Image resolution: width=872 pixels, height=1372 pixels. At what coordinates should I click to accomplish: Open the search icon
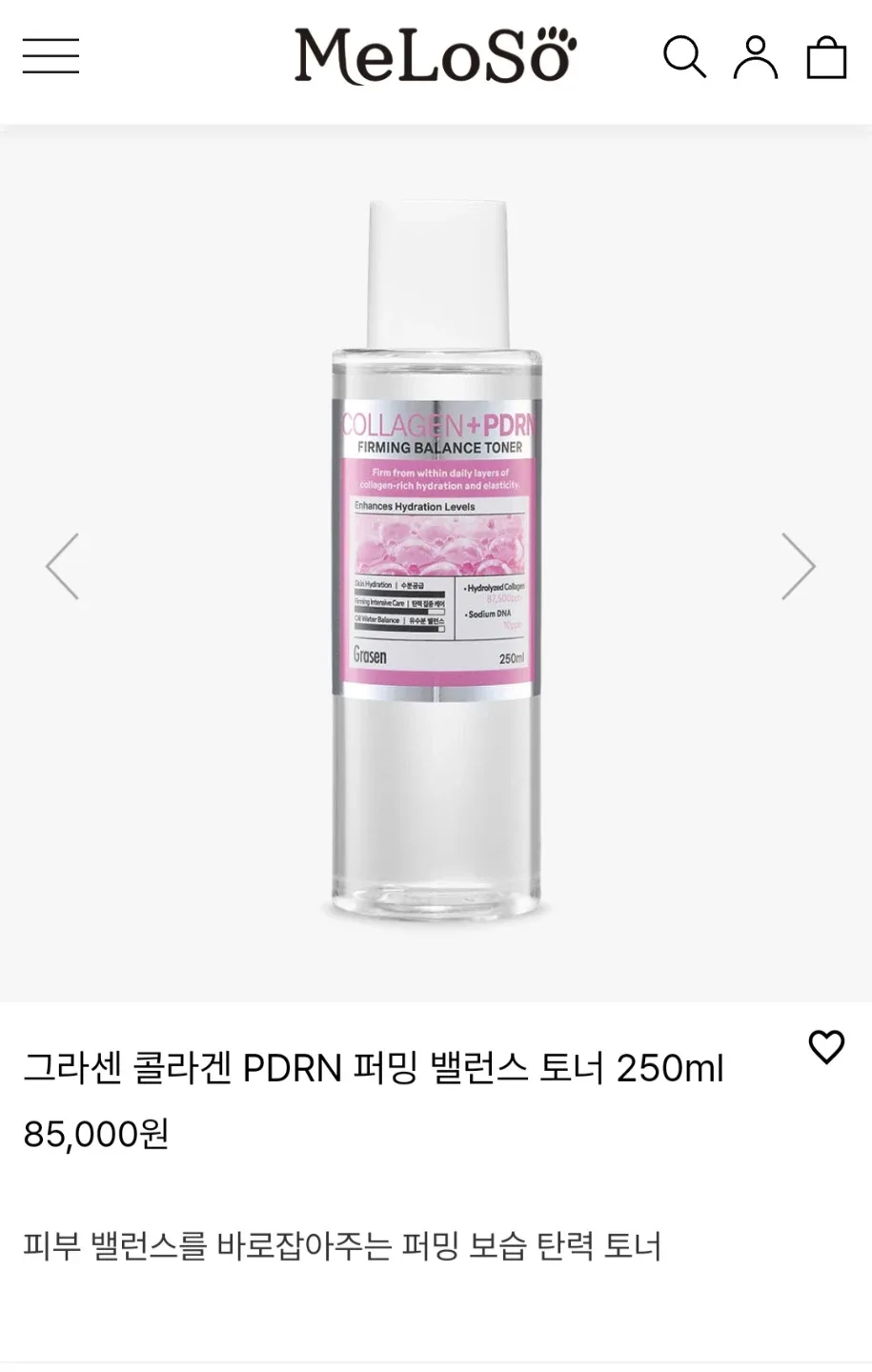pyautogui.click(x=684, y=56)
